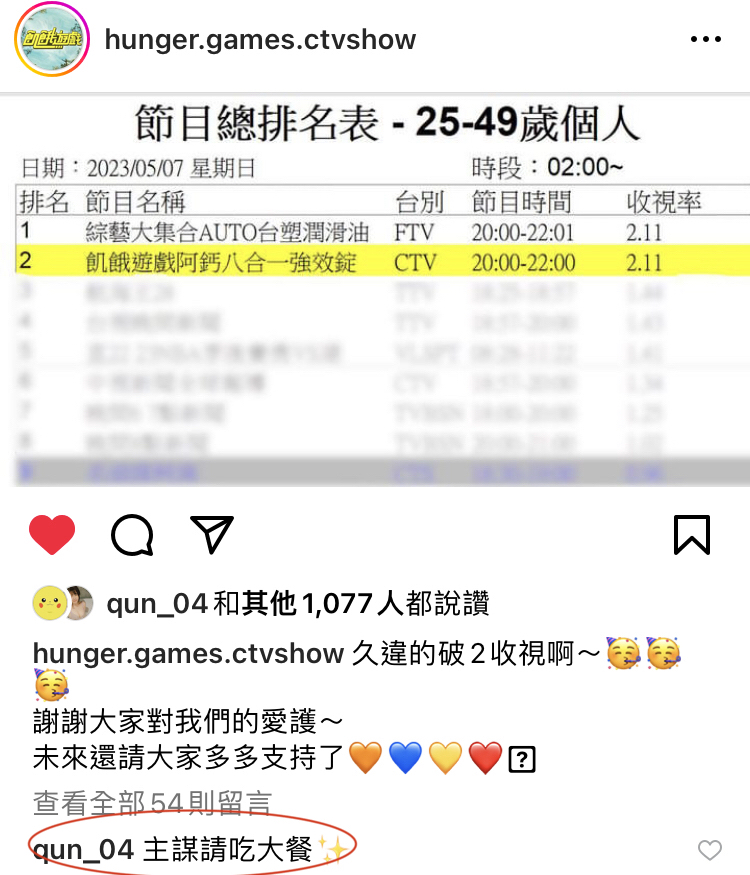This screenshot has width=750, height=875.
Task: Open the hunger.games.ctvshow username link in header
Action: pyautogui.click(x=260, y=40)
